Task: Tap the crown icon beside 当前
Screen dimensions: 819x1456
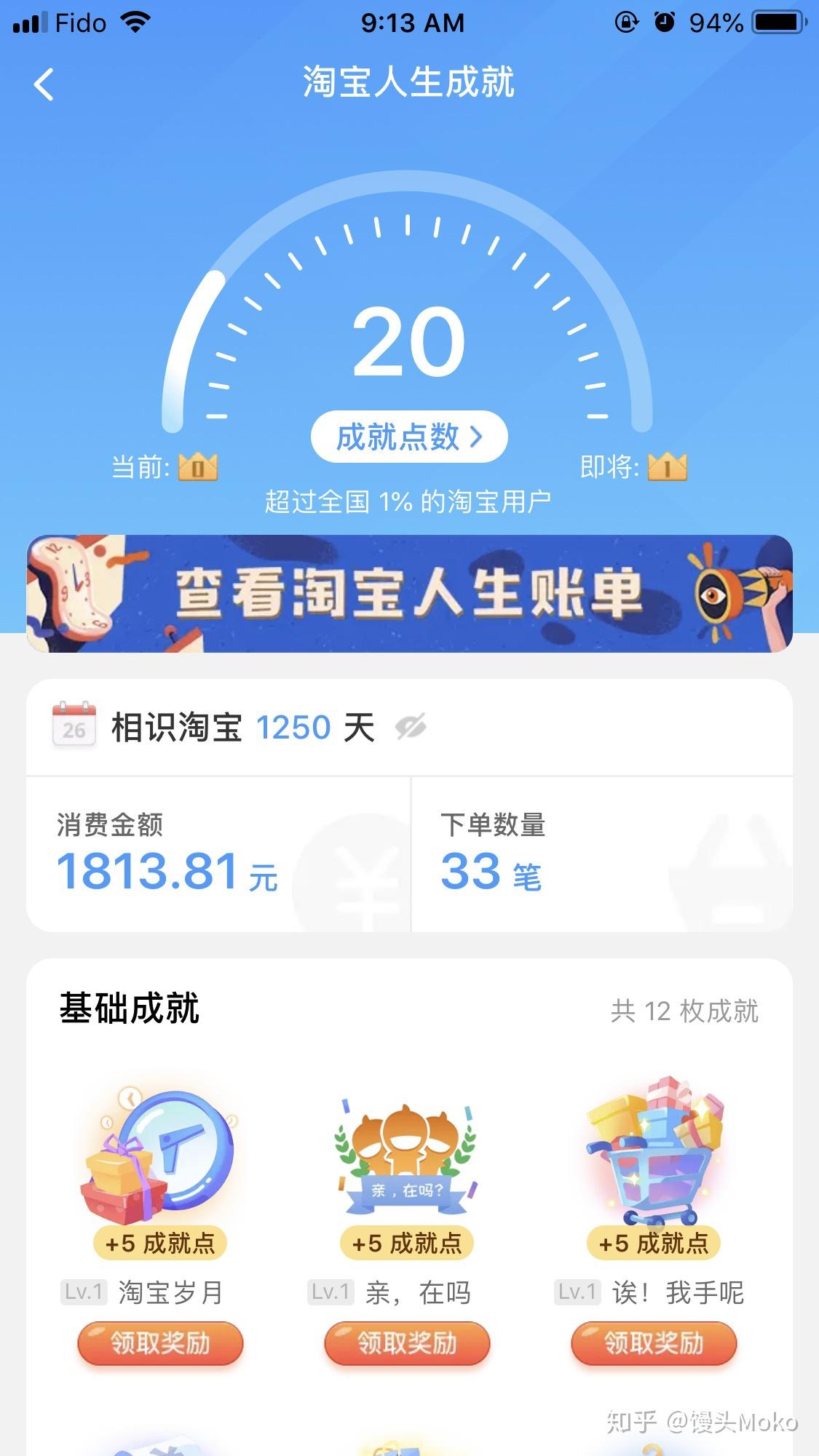Action: (198, 468)
